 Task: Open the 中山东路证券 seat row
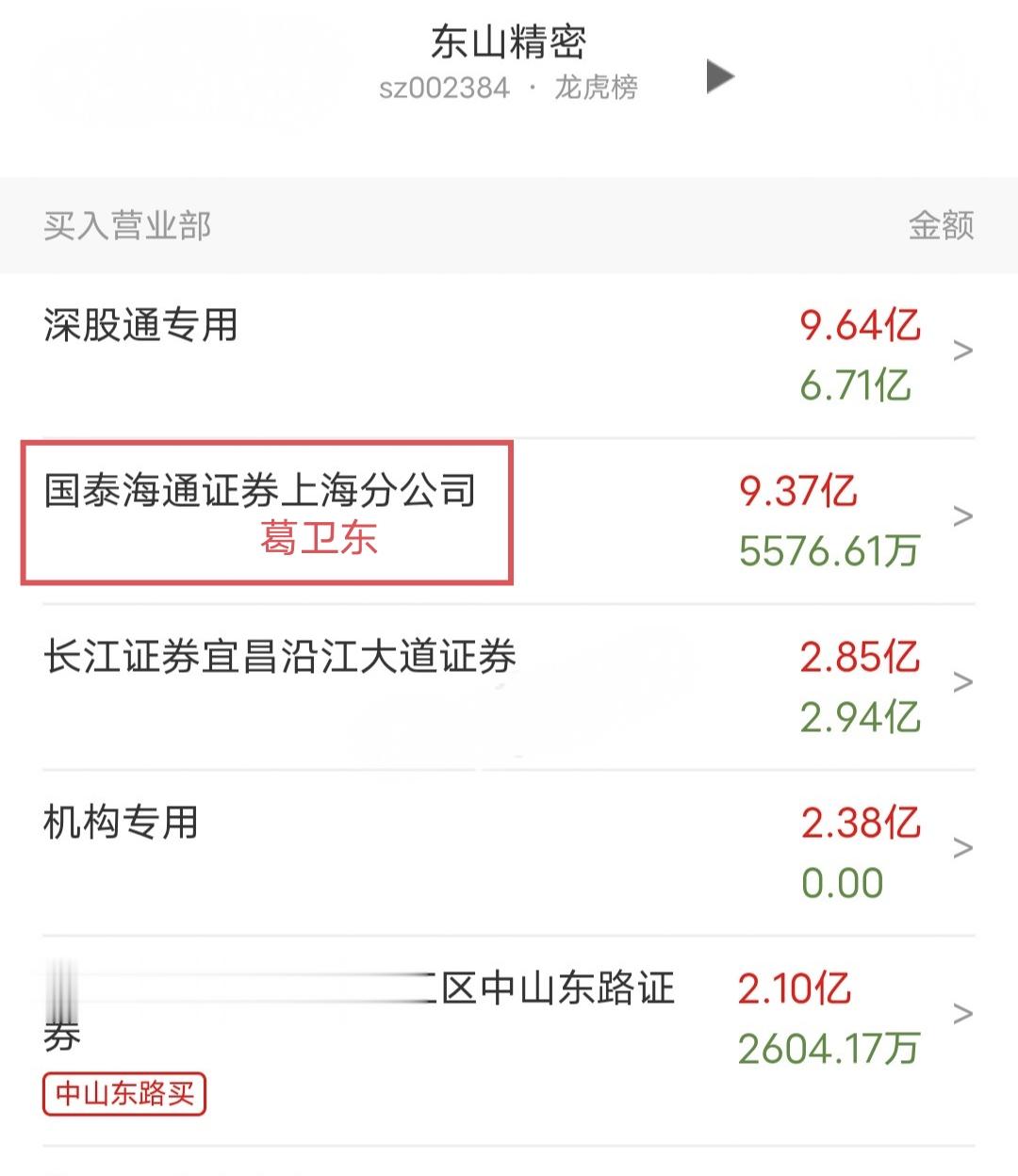[x=962, y=1014]
